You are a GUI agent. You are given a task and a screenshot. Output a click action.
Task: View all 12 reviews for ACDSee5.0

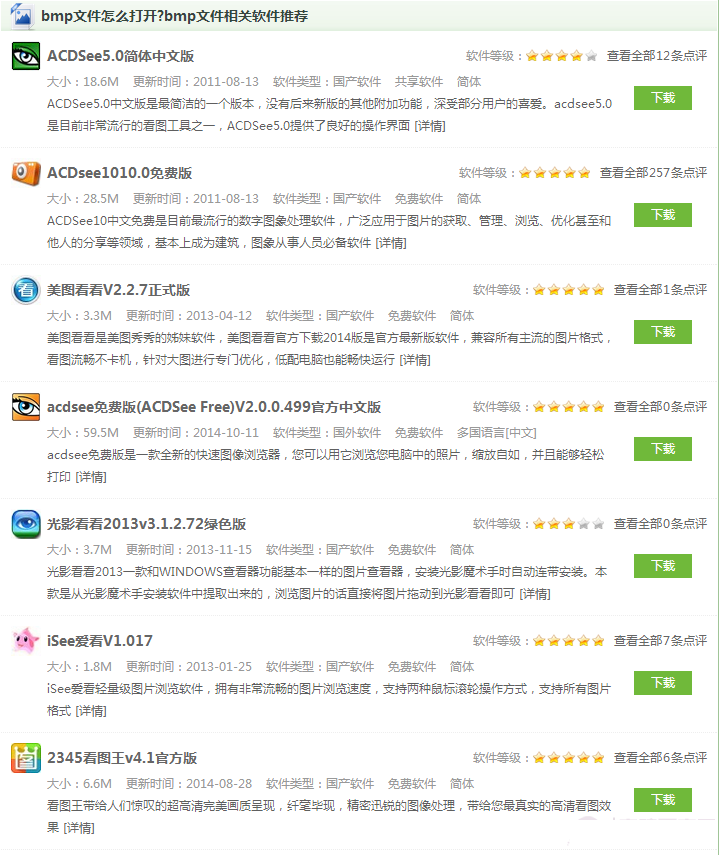coord(656,56)
